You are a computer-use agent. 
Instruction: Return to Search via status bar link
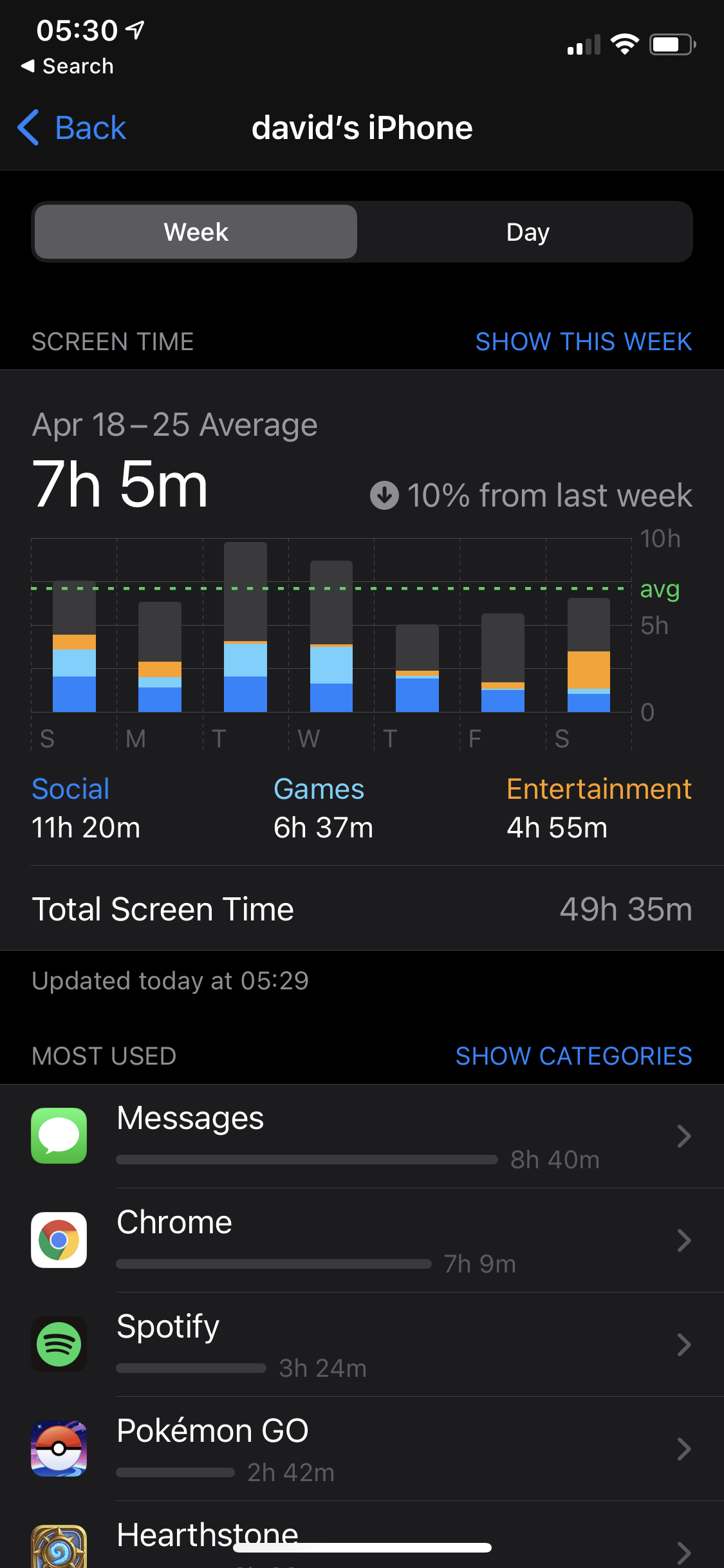(x=68, y=66)
